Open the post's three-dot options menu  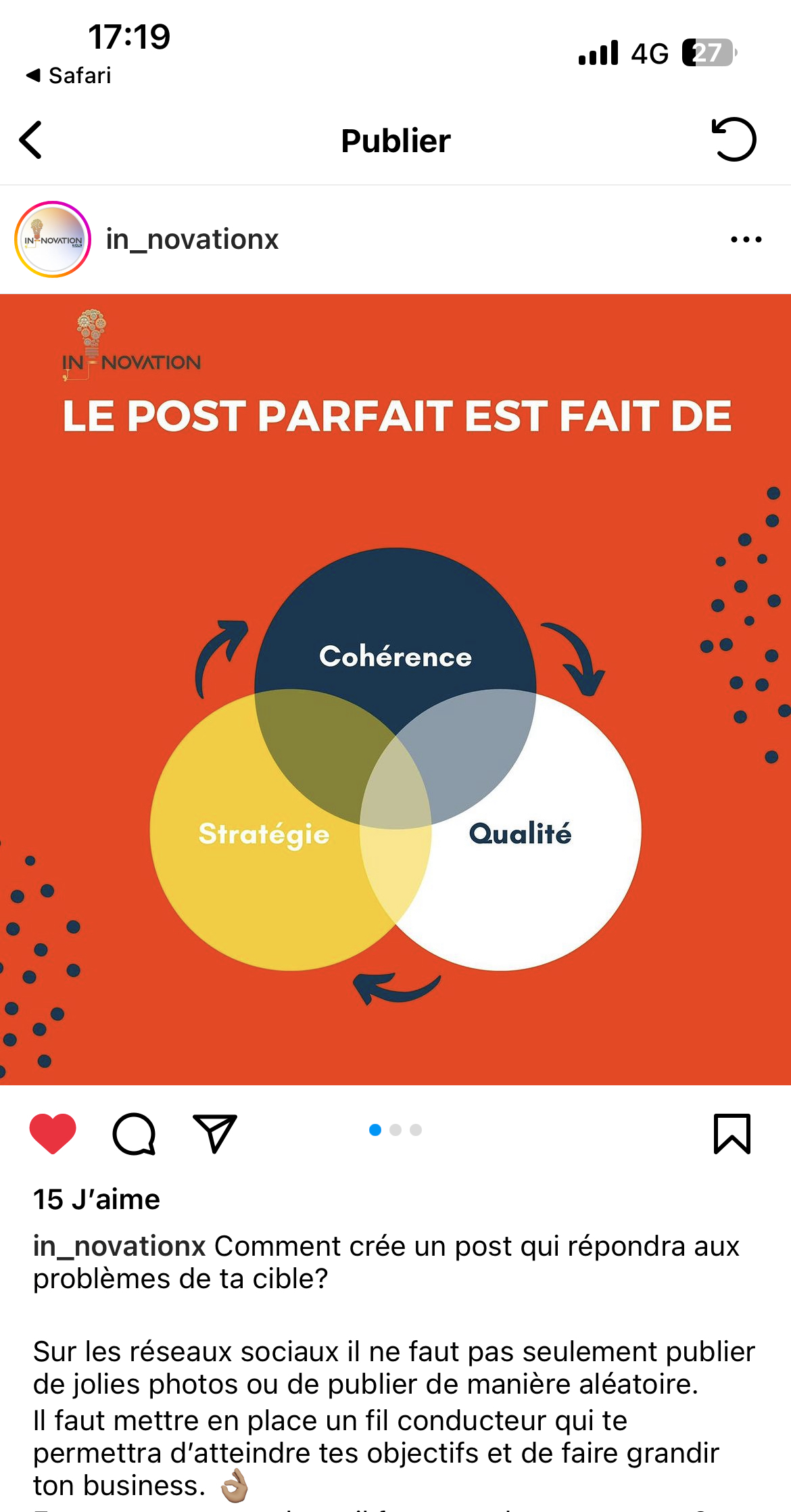746,239
